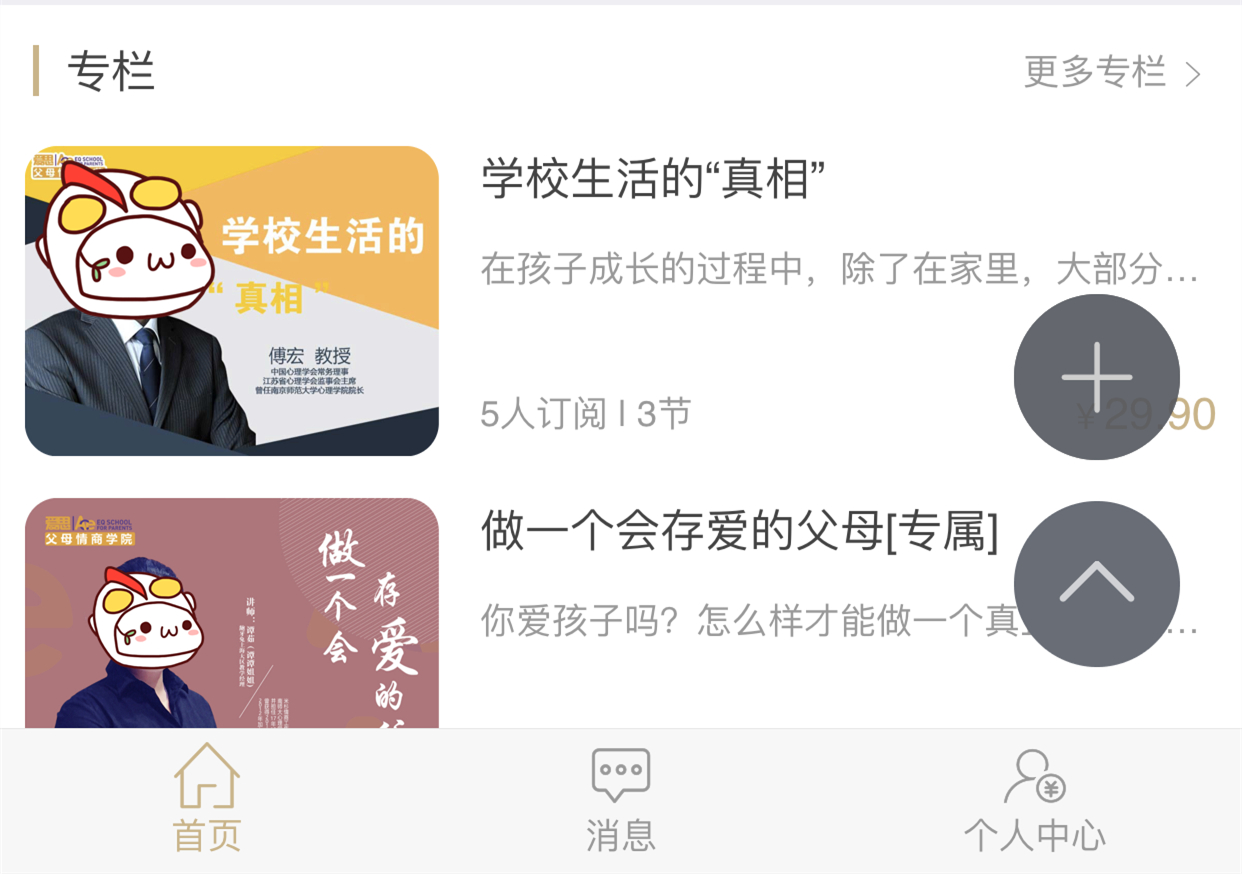1242x874 pixels.
Task: Open the 学校生活的“真相” column
Action: (653, 181)
